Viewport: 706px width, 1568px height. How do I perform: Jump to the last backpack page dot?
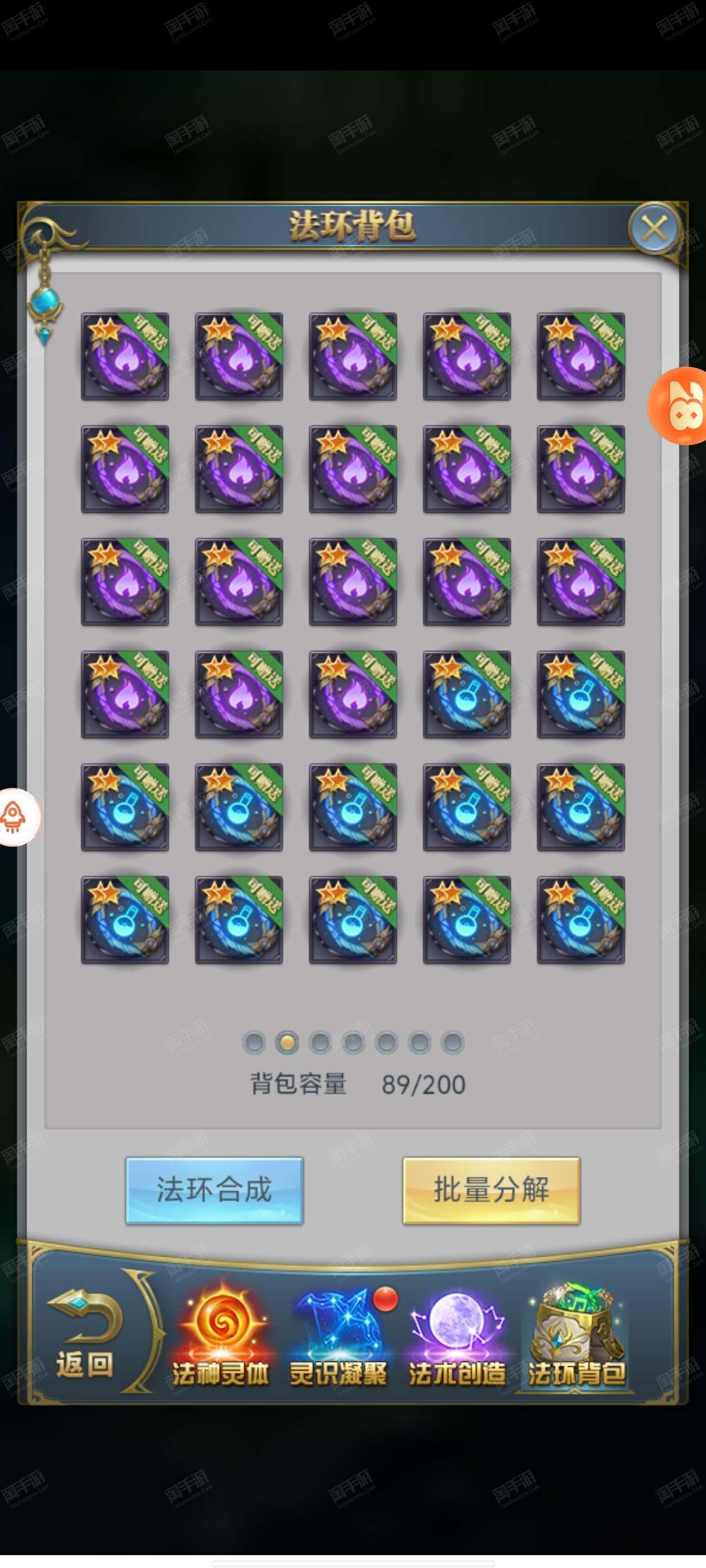(452, 1043)
